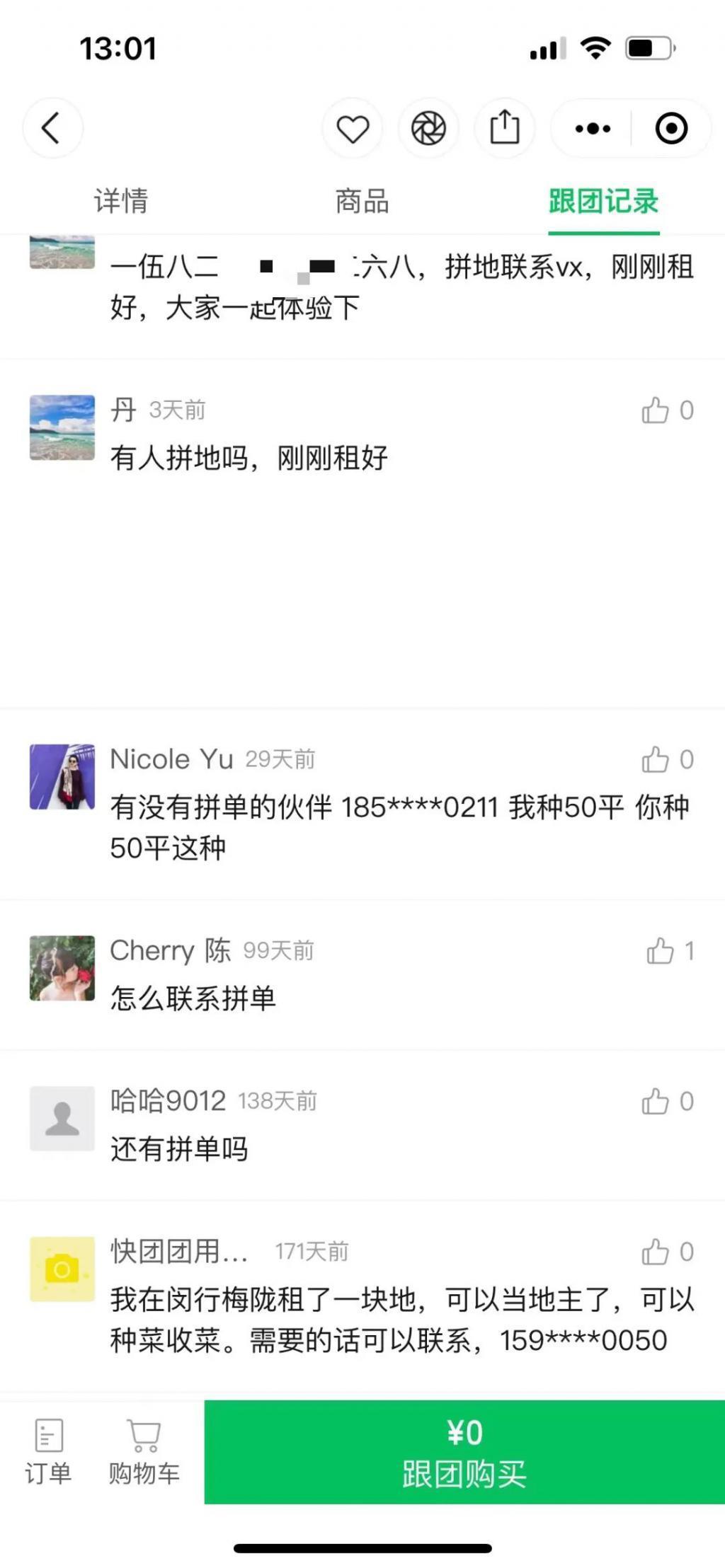Like Nicole Yu's comment with thumbs-up
This screenshot has width=725, height=1568.
coord(657,758)
